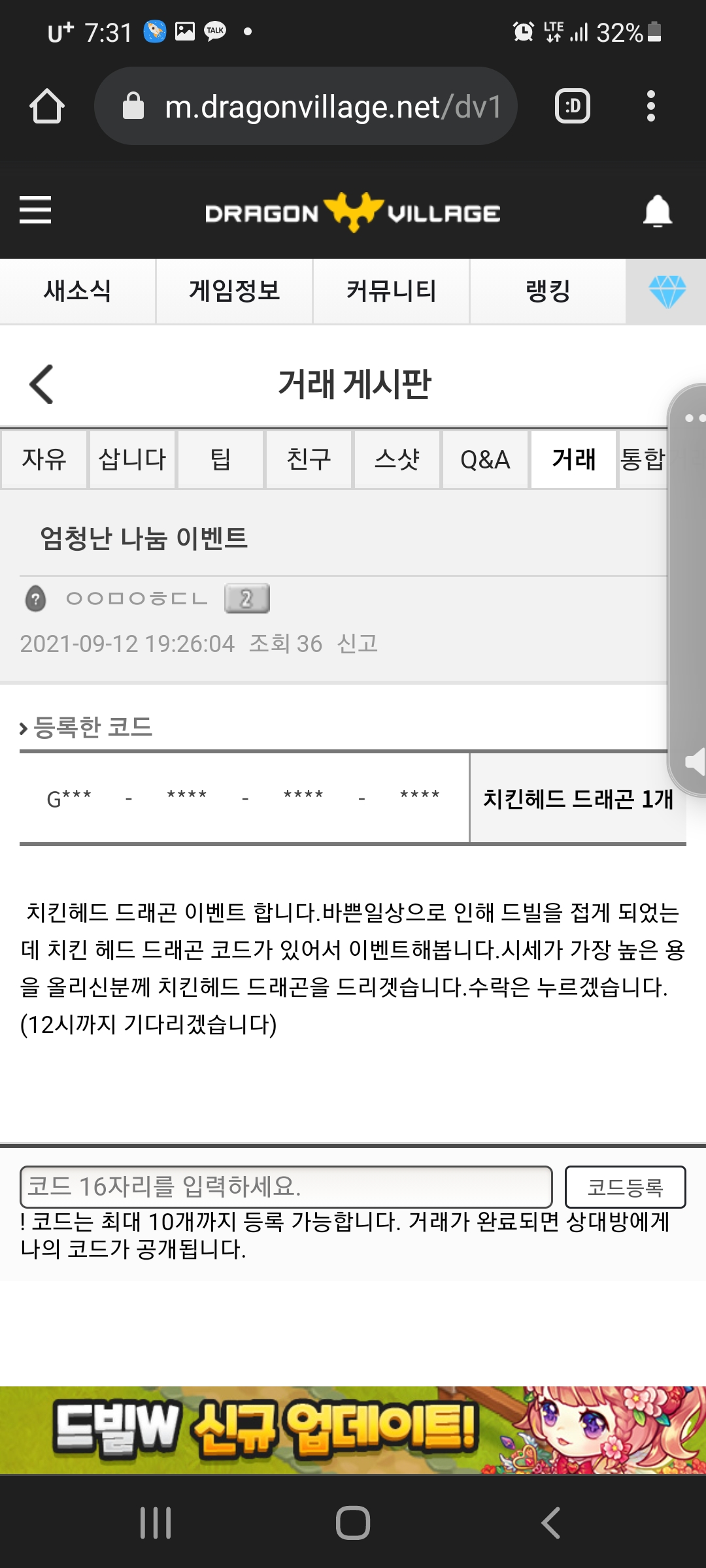Switch to the Q&A board tab
706x1568 pixels.
(485, 459)
